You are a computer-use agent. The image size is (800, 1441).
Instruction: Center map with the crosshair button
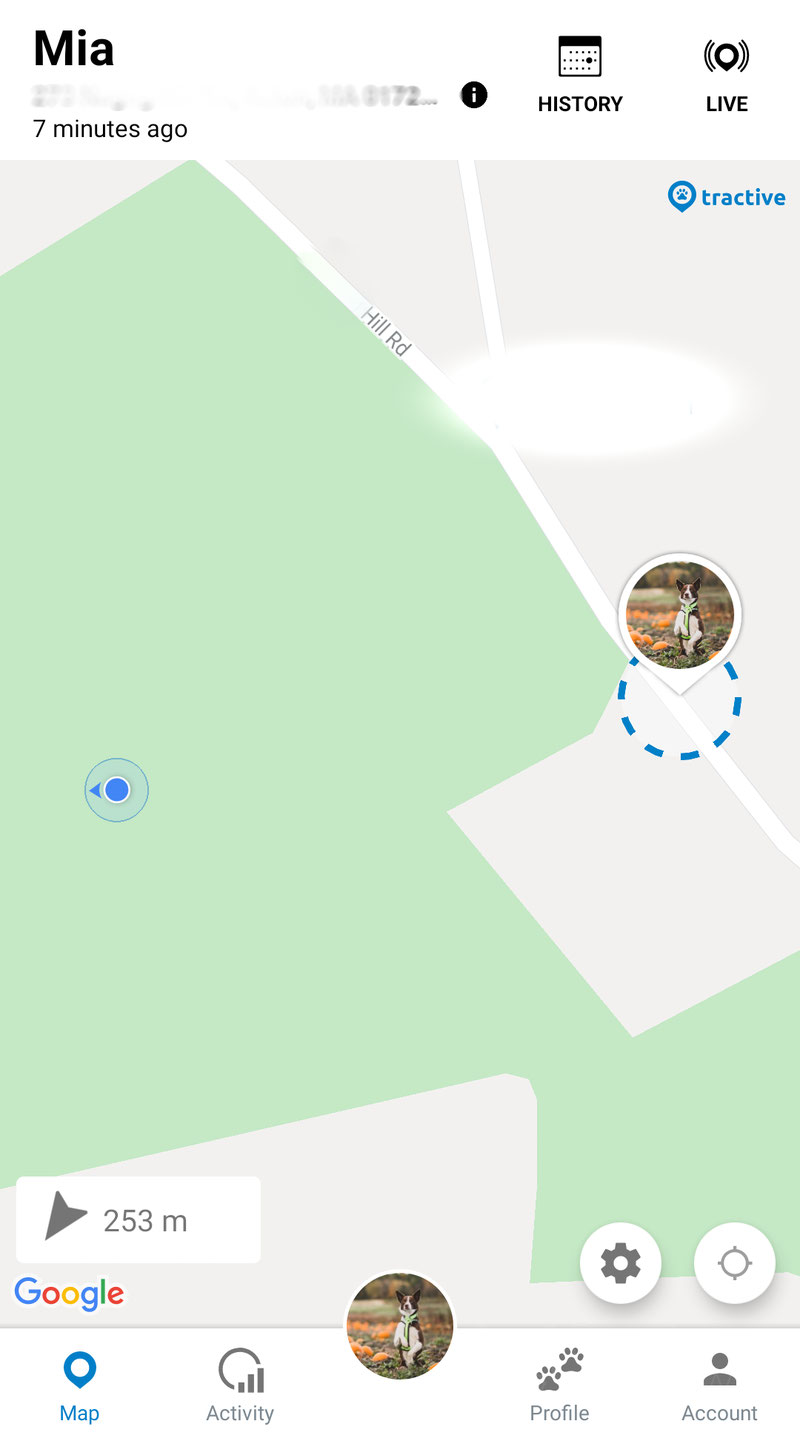tap(735, 1263)
